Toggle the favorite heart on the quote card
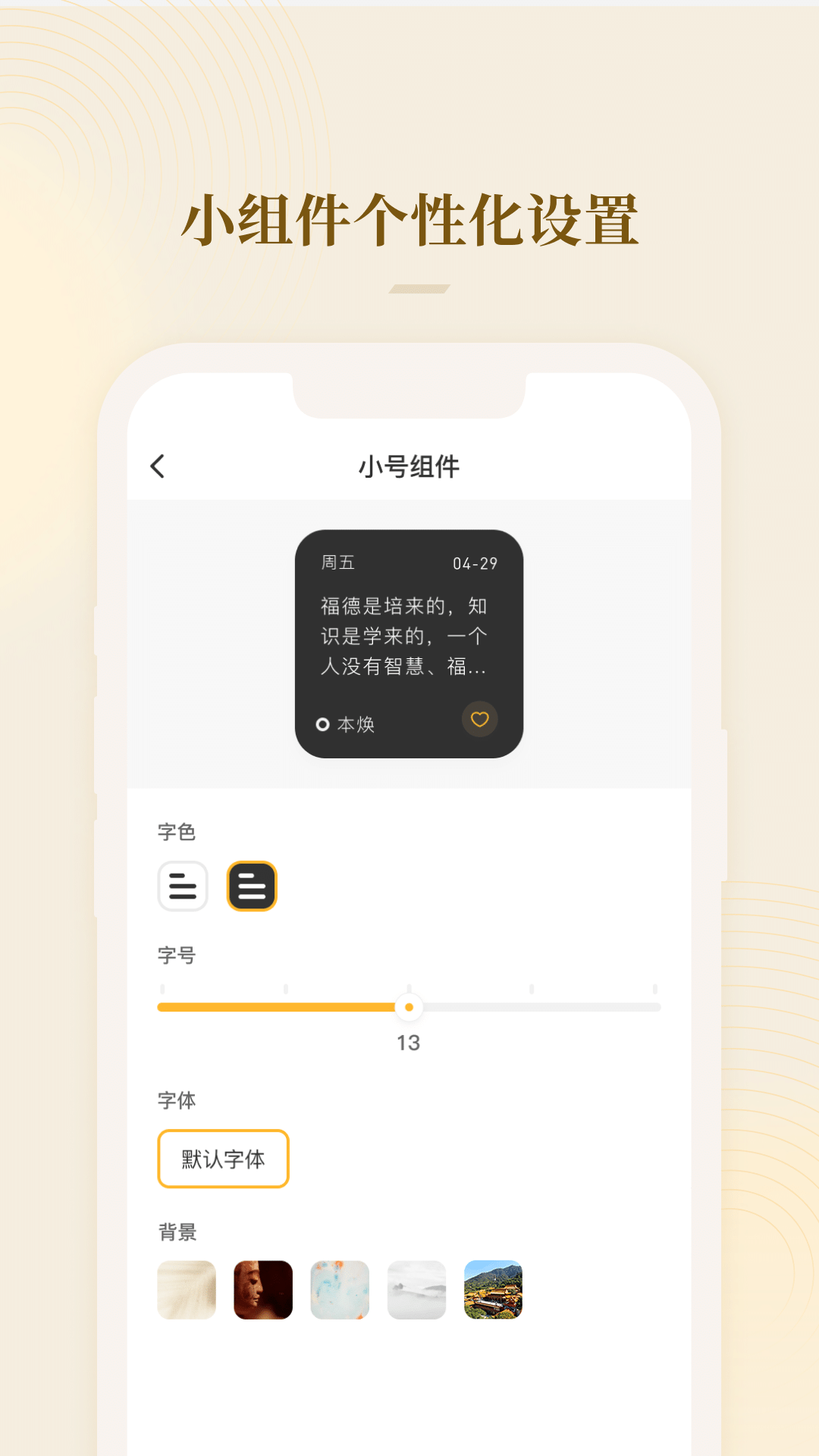Viewport: 819px width, 1456px height. point(479,719)
